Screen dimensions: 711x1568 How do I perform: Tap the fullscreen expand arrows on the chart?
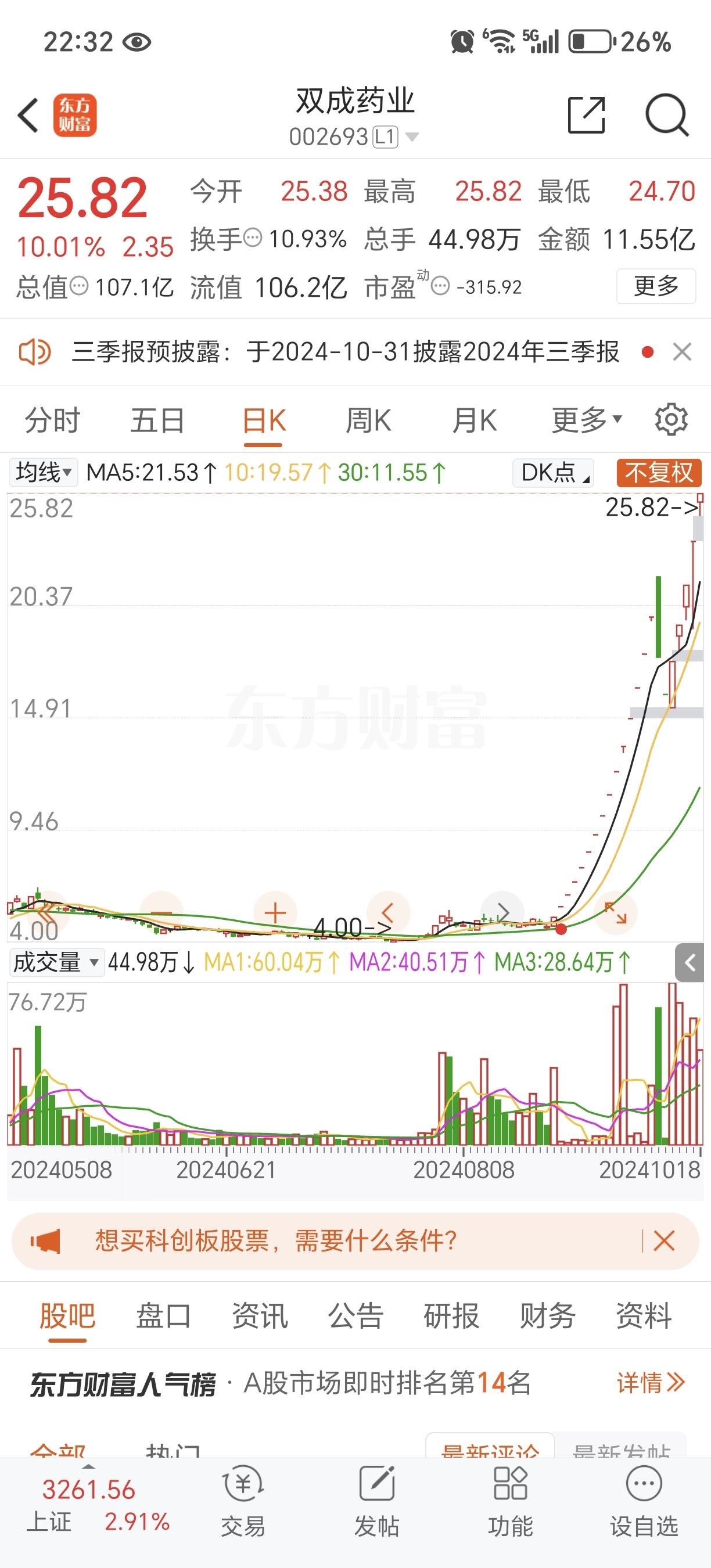coord(615,912)
